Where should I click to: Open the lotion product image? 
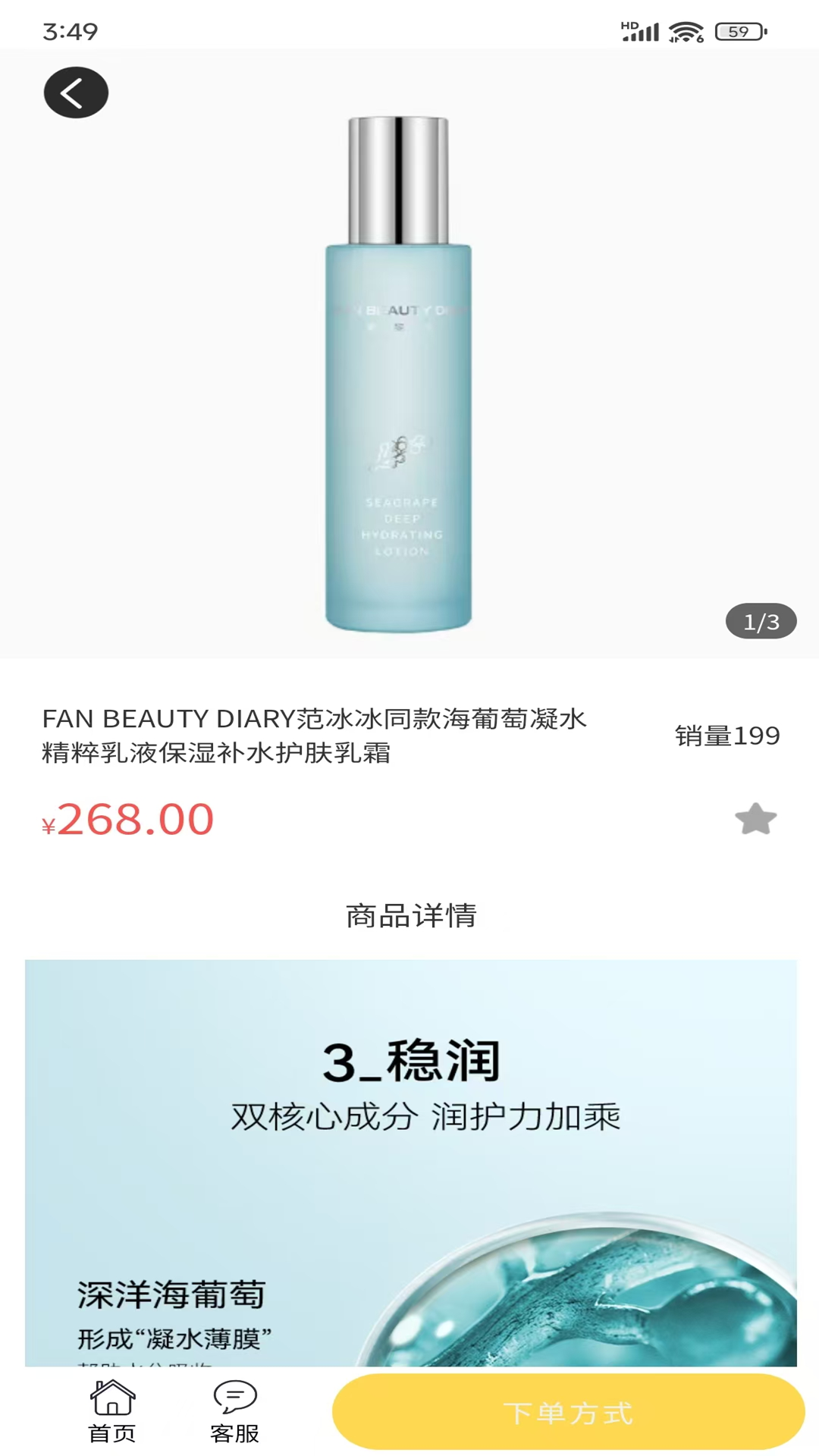[399, 373]
